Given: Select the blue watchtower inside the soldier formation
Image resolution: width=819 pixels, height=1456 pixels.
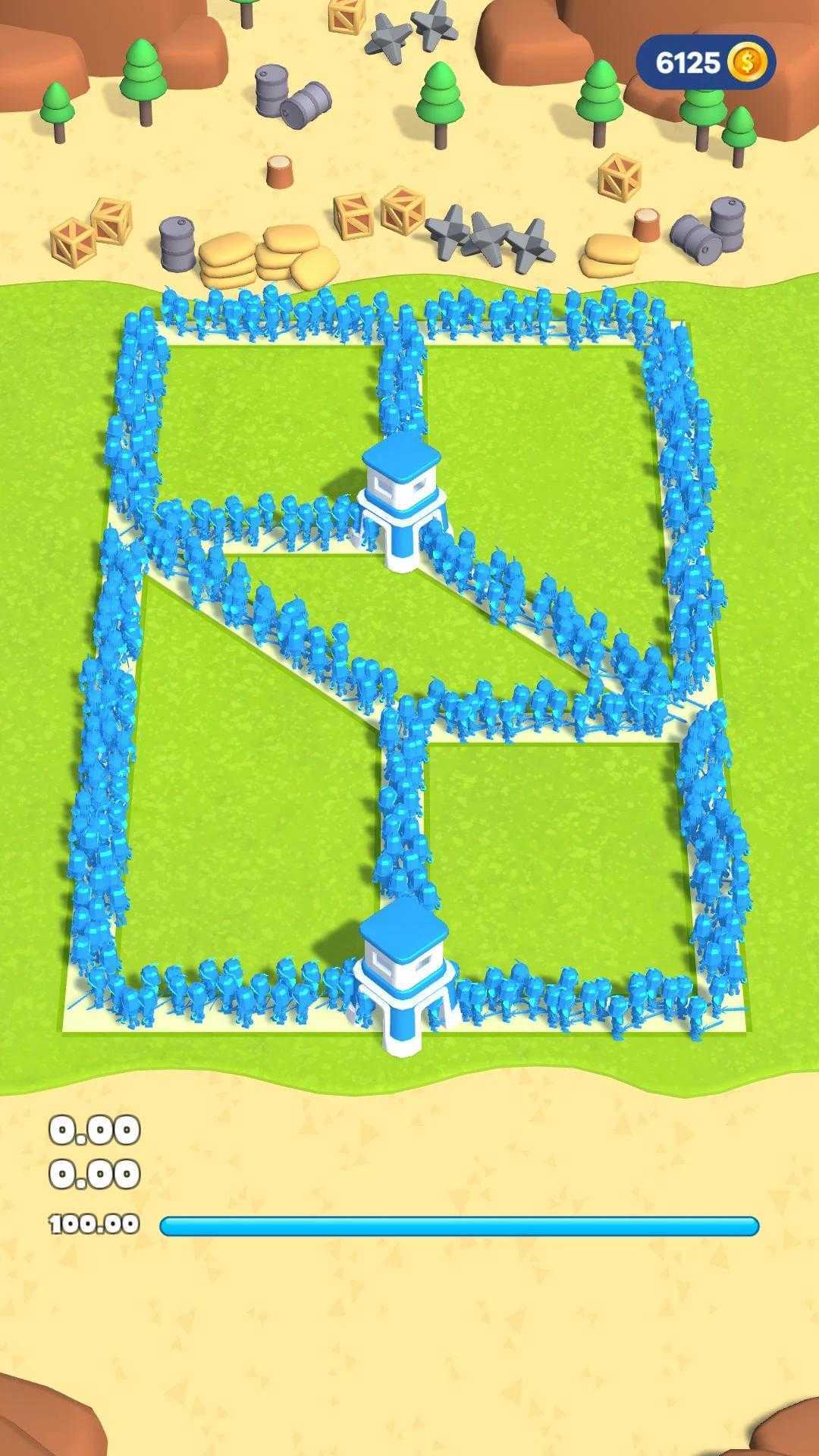Looking at the screenshot, I should click(402, 500).
